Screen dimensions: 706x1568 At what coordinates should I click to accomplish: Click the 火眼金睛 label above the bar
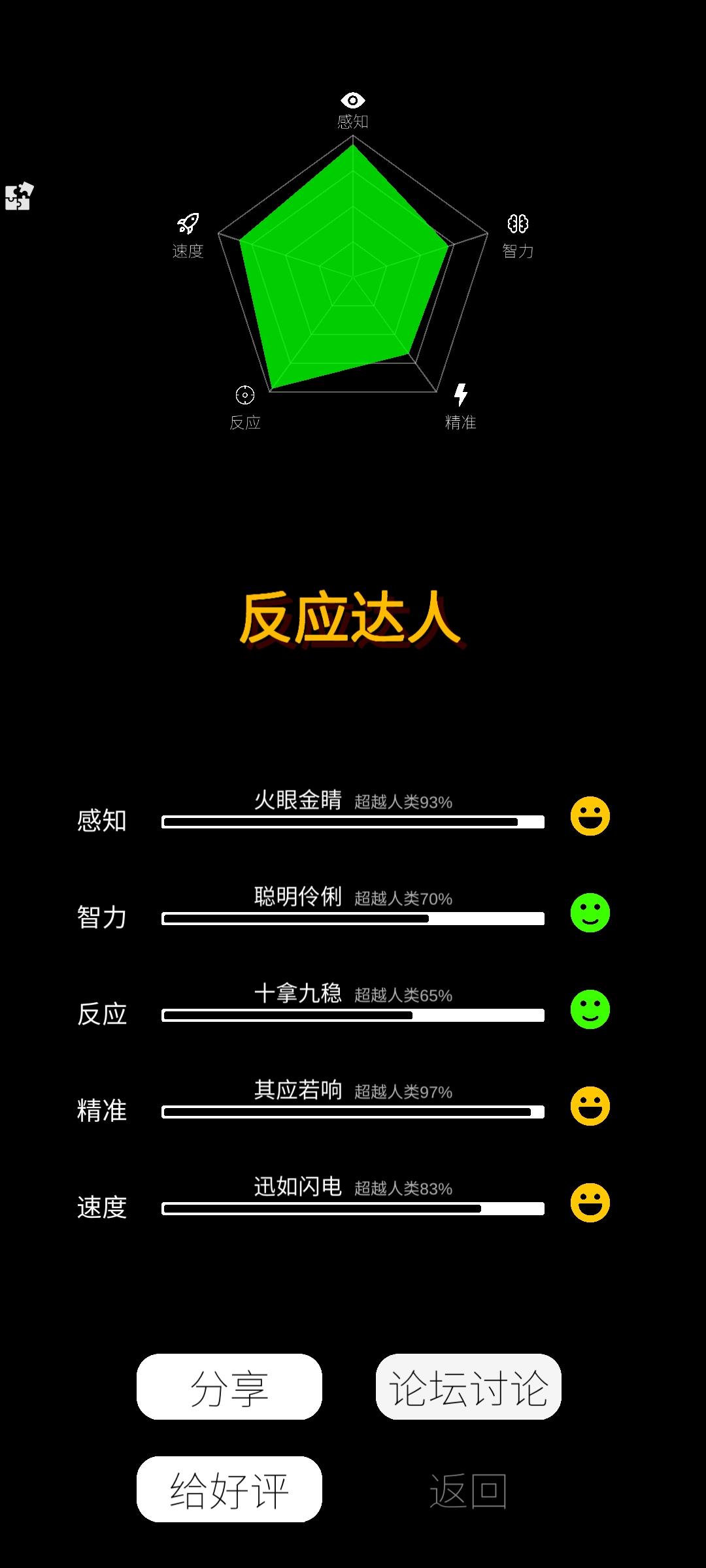coord(297,800)
